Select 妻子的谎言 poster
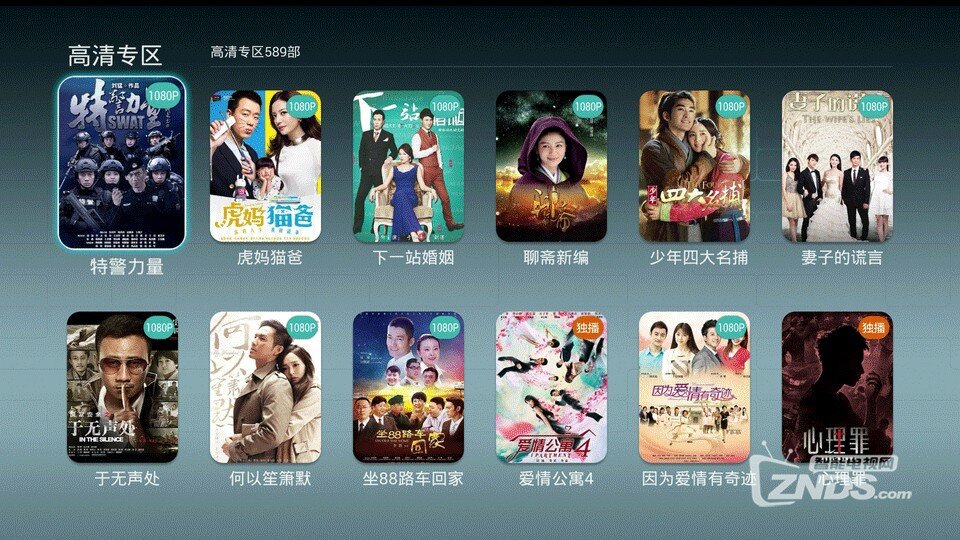The width and height of the screenshot is (960, 540). click(837, 166)
